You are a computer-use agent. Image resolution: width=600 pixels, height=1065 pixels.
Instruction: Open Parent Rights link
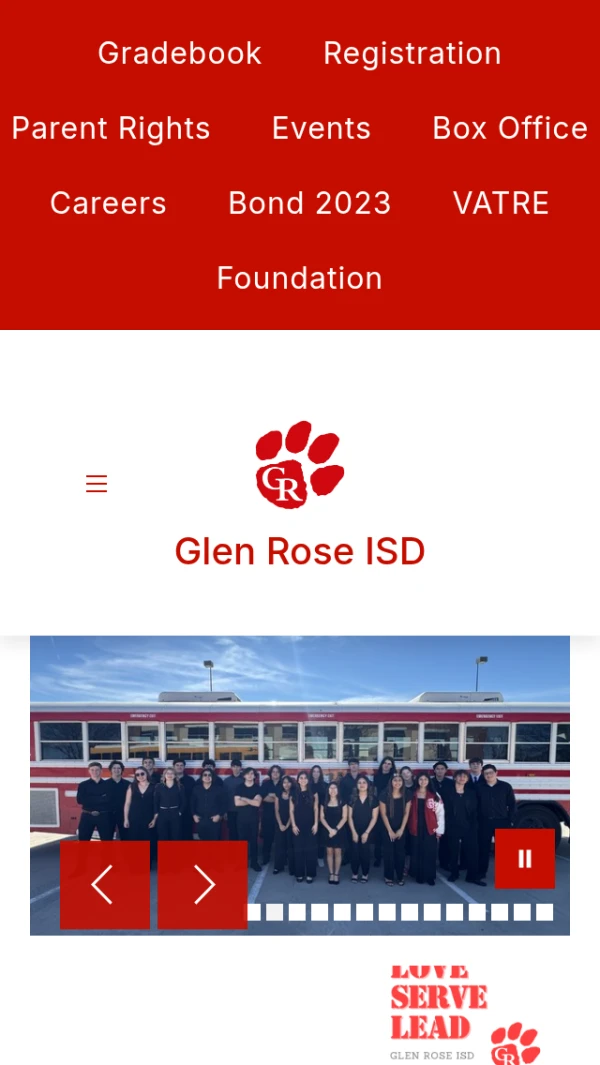pyautogui.click(x=111, y=128)
